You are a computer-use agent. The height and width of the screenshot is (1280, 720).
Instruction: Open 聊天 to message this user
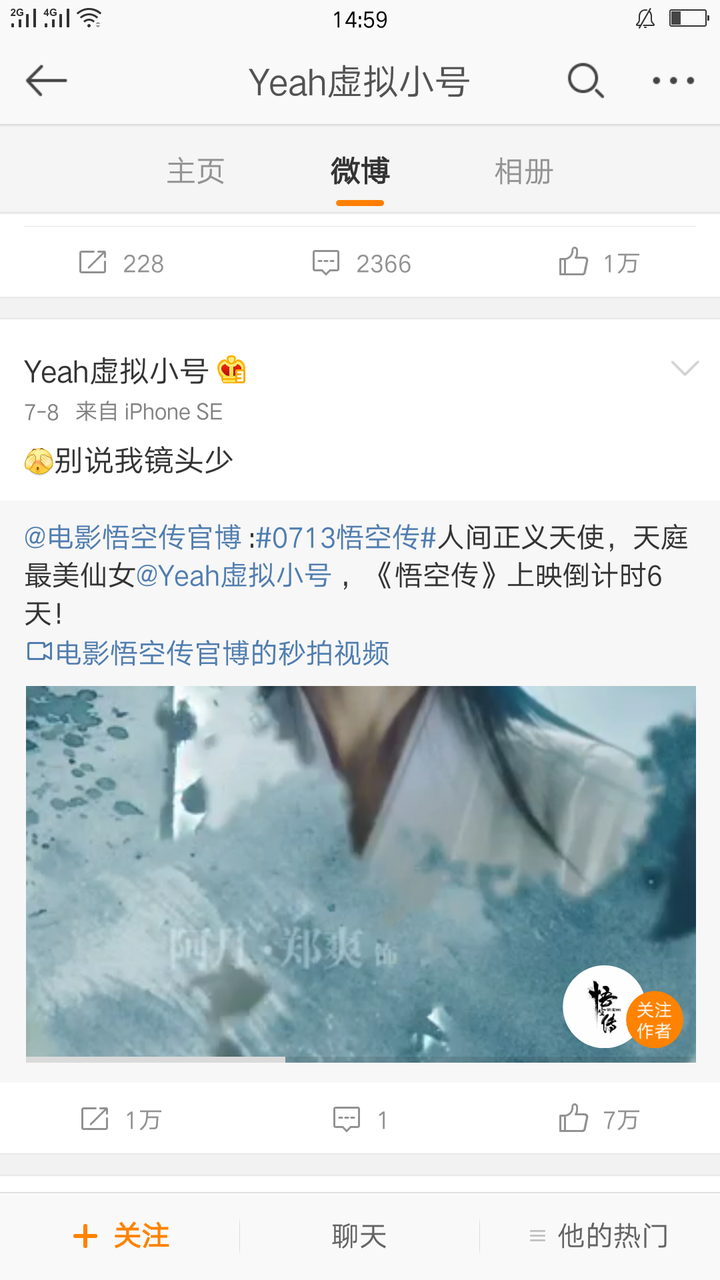tap(359, 1236)
